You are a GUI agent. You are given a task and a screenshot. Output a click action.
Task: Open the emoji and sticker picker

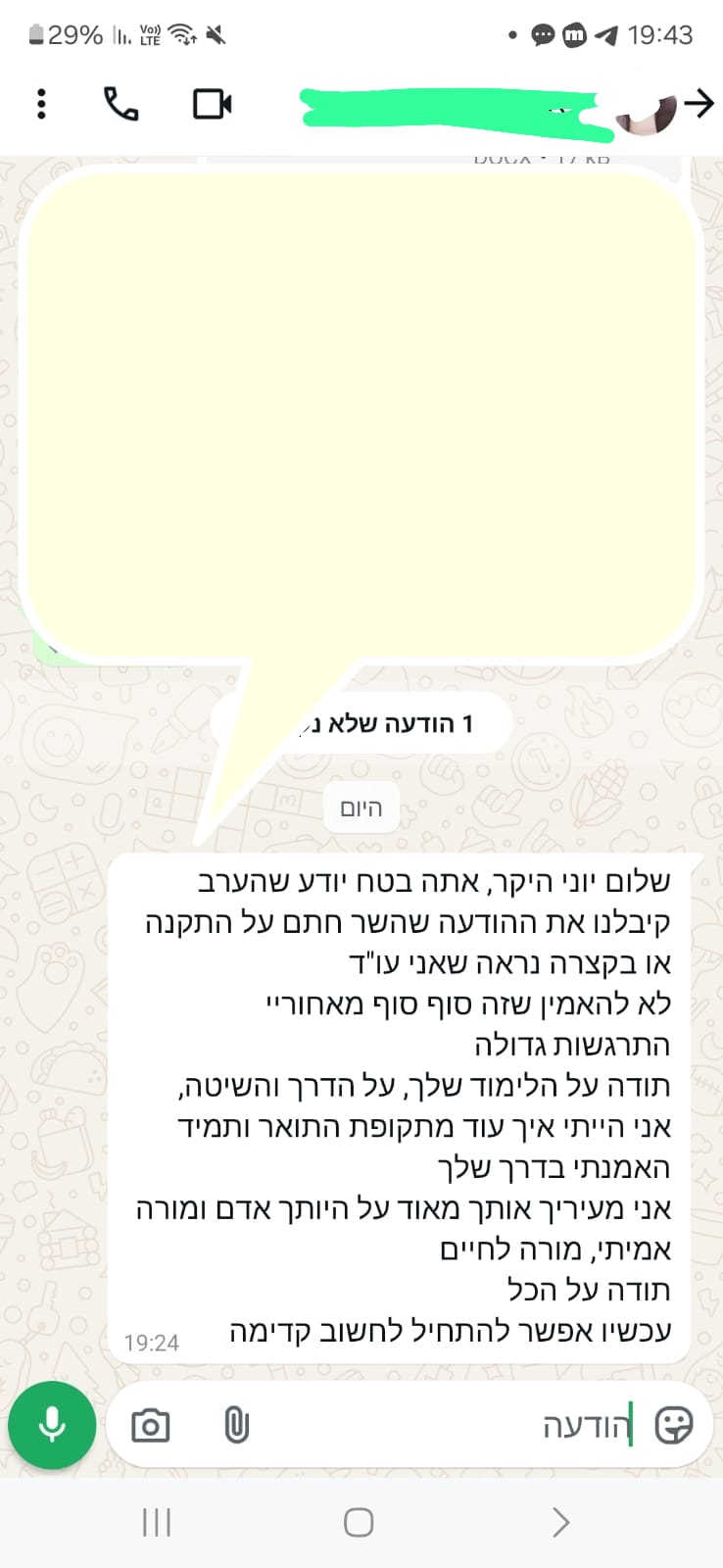coord(673,1425)
